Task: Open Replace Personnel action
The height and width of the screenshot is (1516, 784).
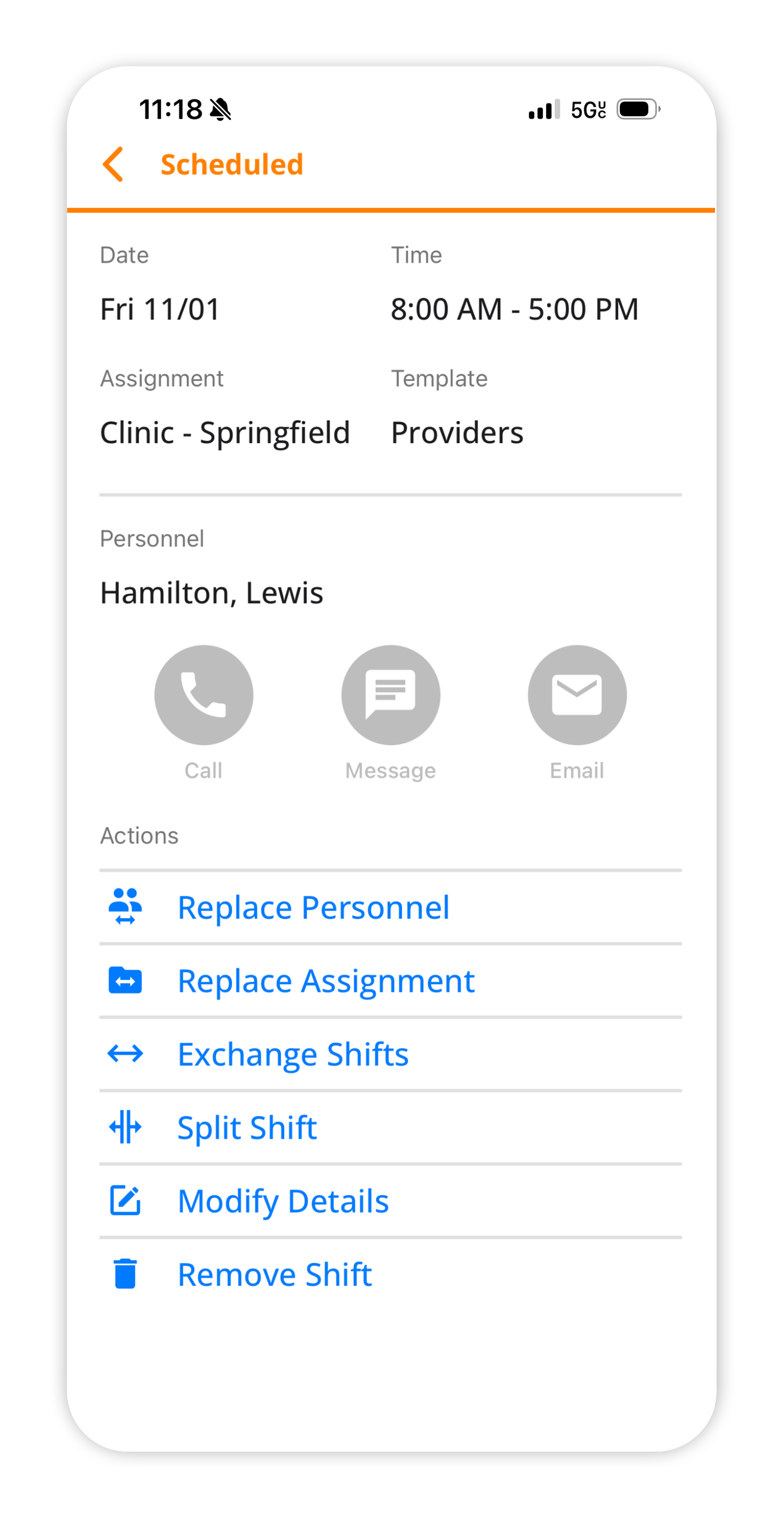Action: pos(313,908)
